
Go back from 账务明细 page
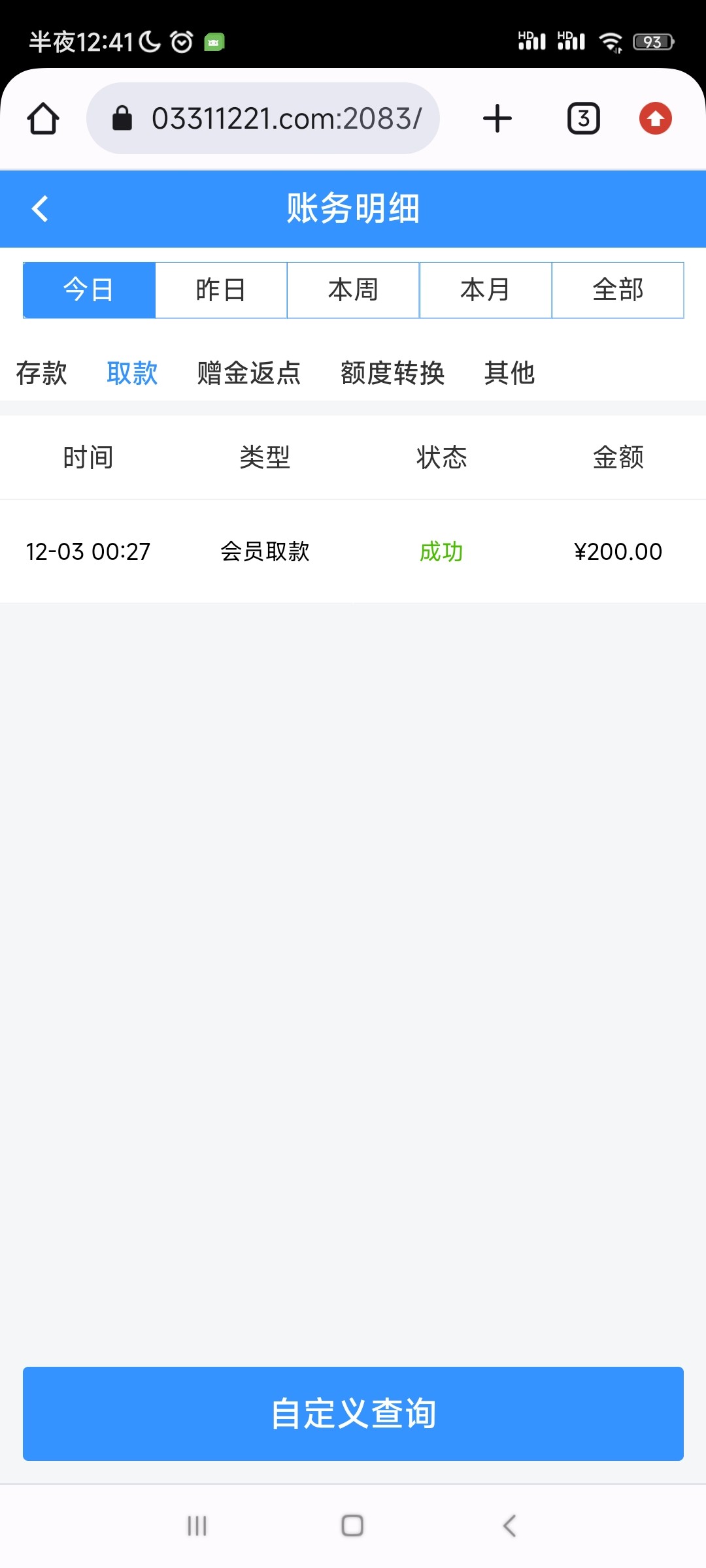click(x=41, y=209)
